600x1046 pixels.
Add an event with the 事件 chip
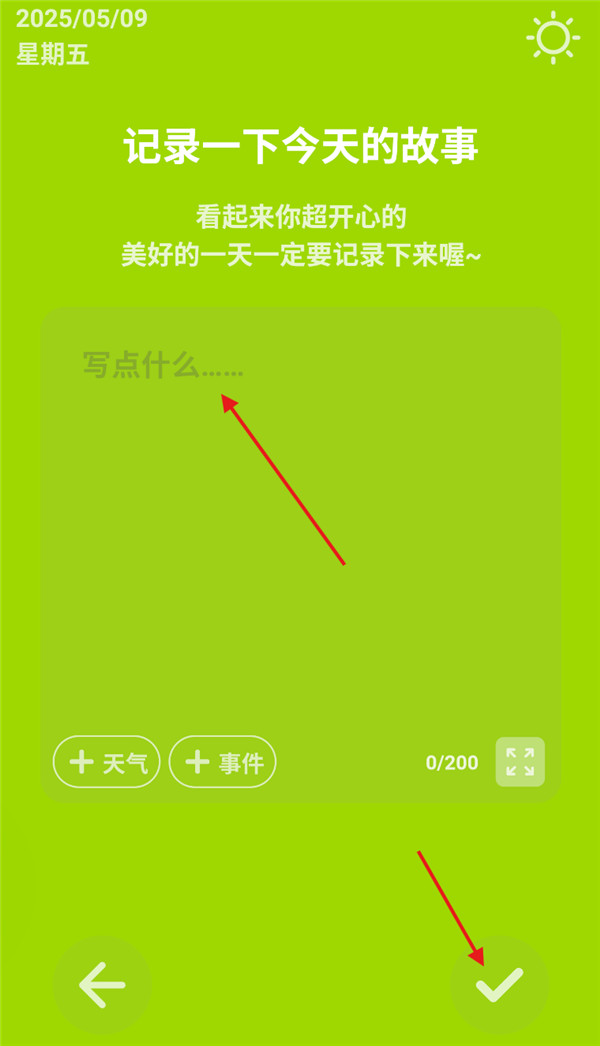[222, 763]
